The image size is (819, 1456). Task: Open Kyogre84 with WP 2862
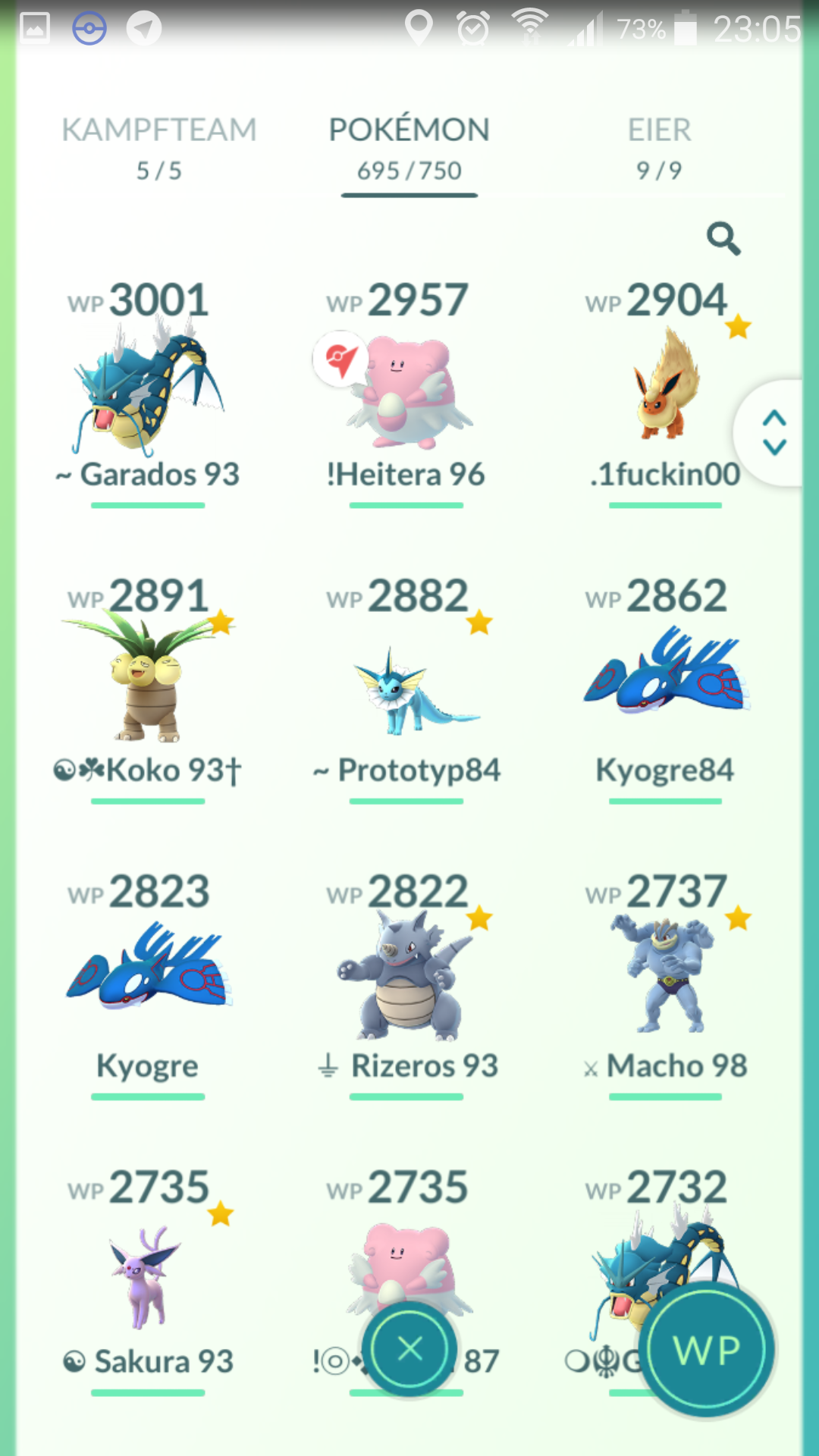pos(665,686)
